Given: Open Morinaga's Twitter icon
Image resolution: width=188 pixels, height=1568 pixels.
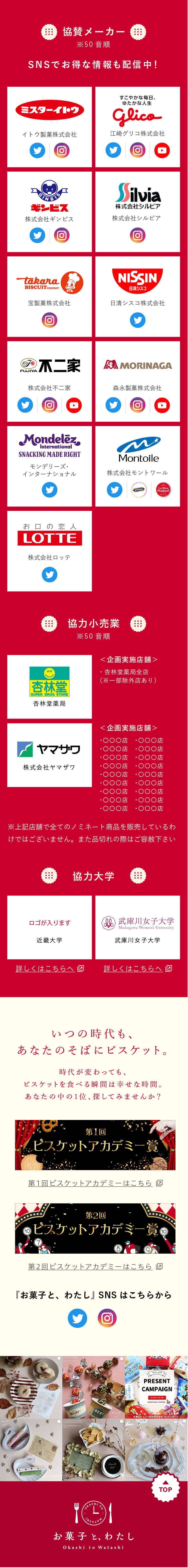Looking at the screenshot, I should point(114,405).
